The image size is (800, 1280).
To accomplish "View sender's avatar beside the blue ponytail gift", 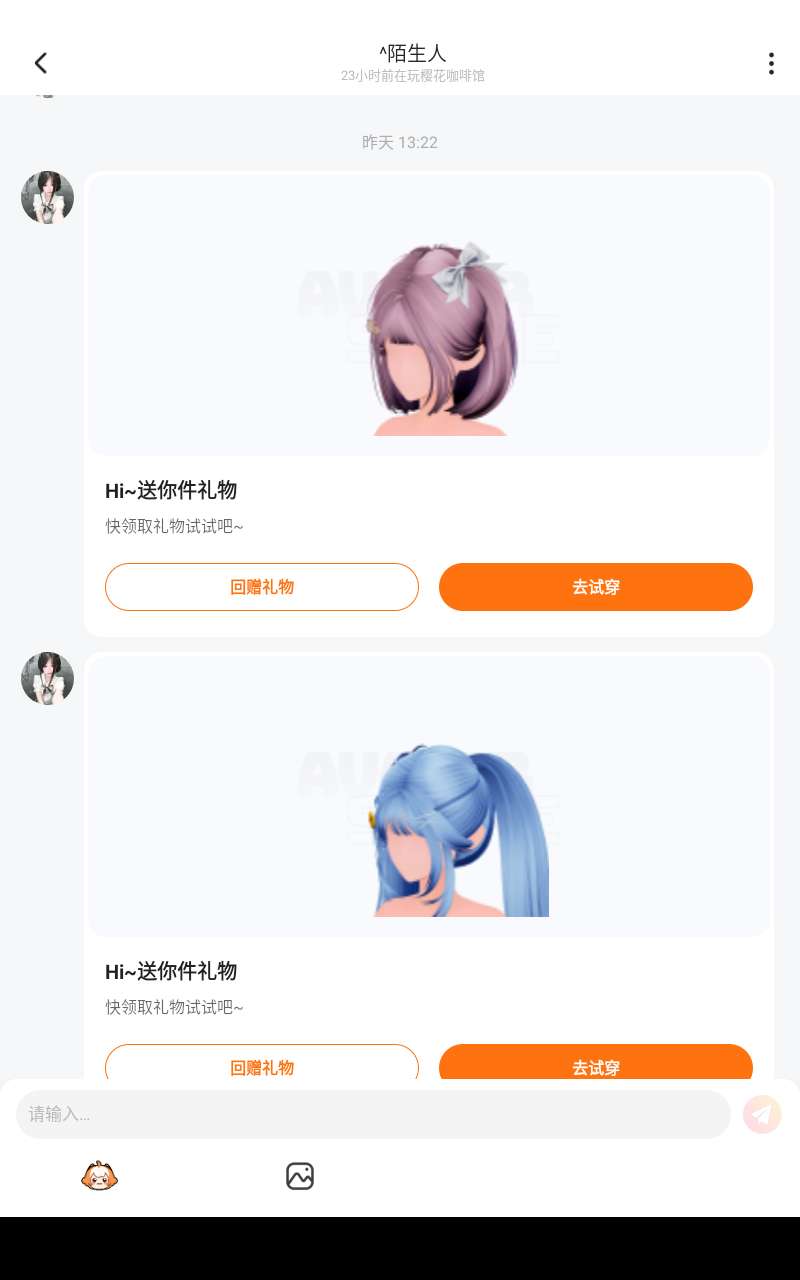I will pos(47,678).
